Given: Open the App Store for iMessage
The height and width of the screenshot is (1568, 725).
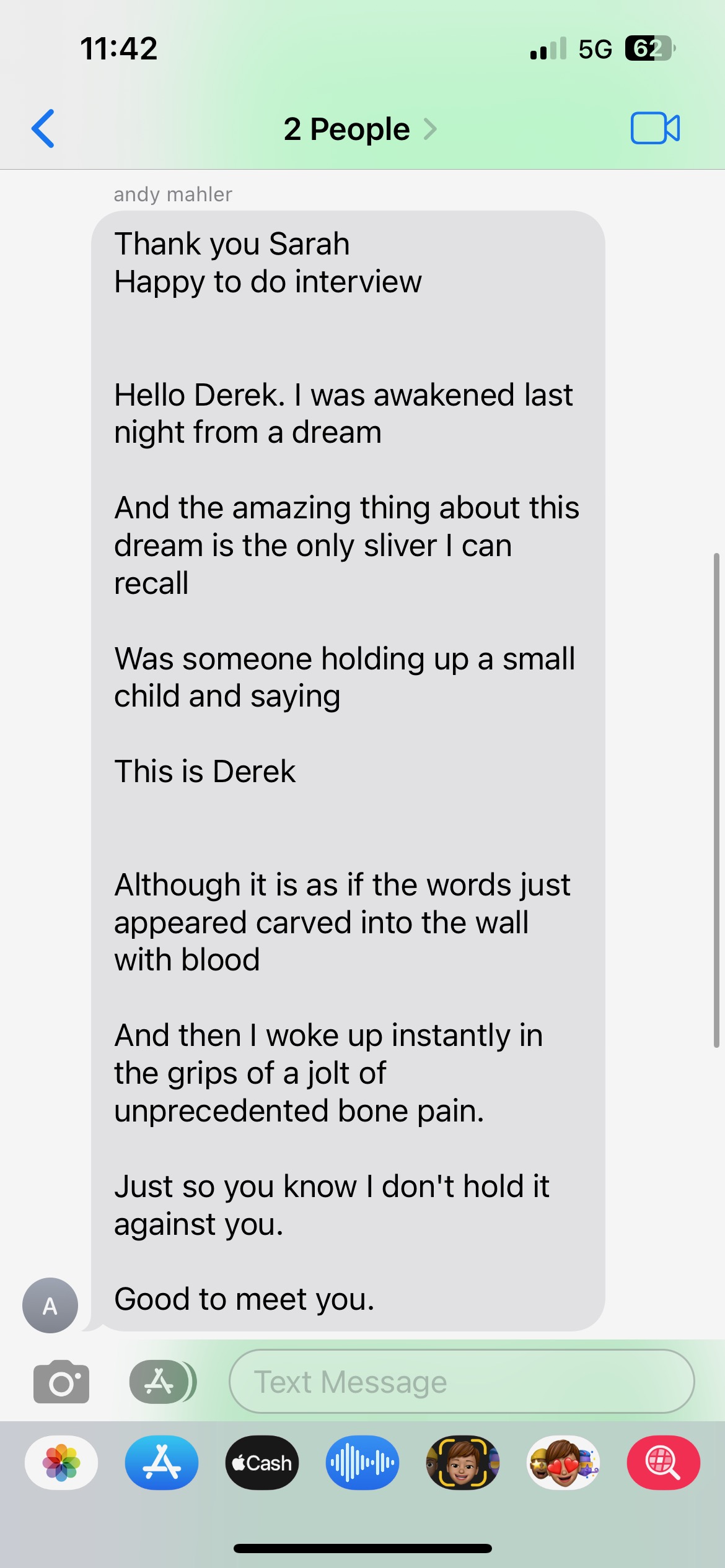Looking at the screenshot, I should (x=162, y=1463).
